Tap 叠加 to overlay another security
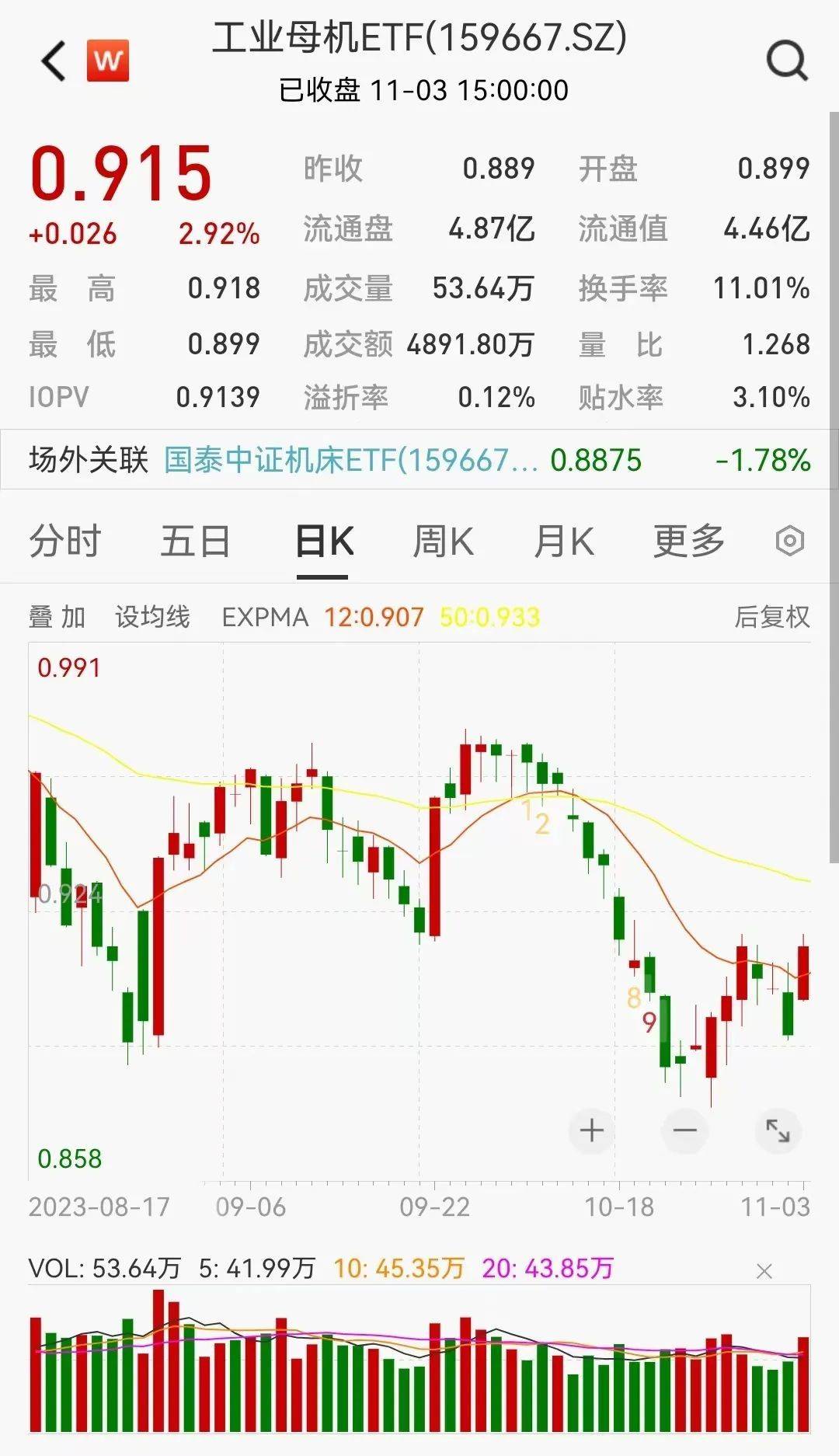Image resolution: width=839 pixels, height=1456 pixels. 57,617
